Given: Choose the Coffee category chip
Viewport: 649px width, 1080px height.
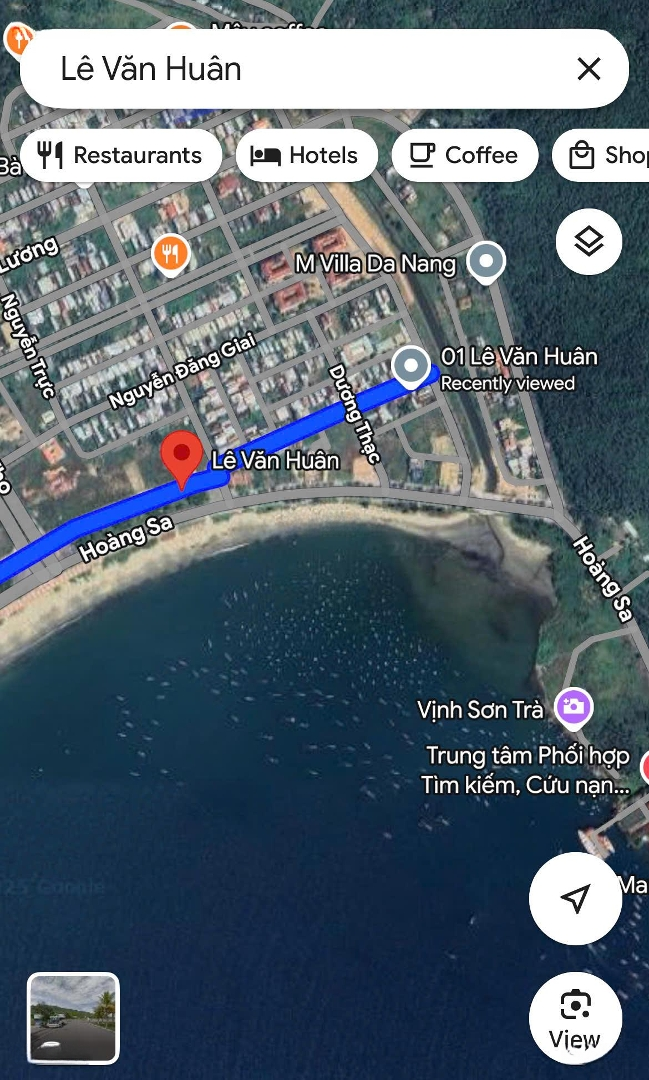Looking at the screenshot, I should pos(465,156).
